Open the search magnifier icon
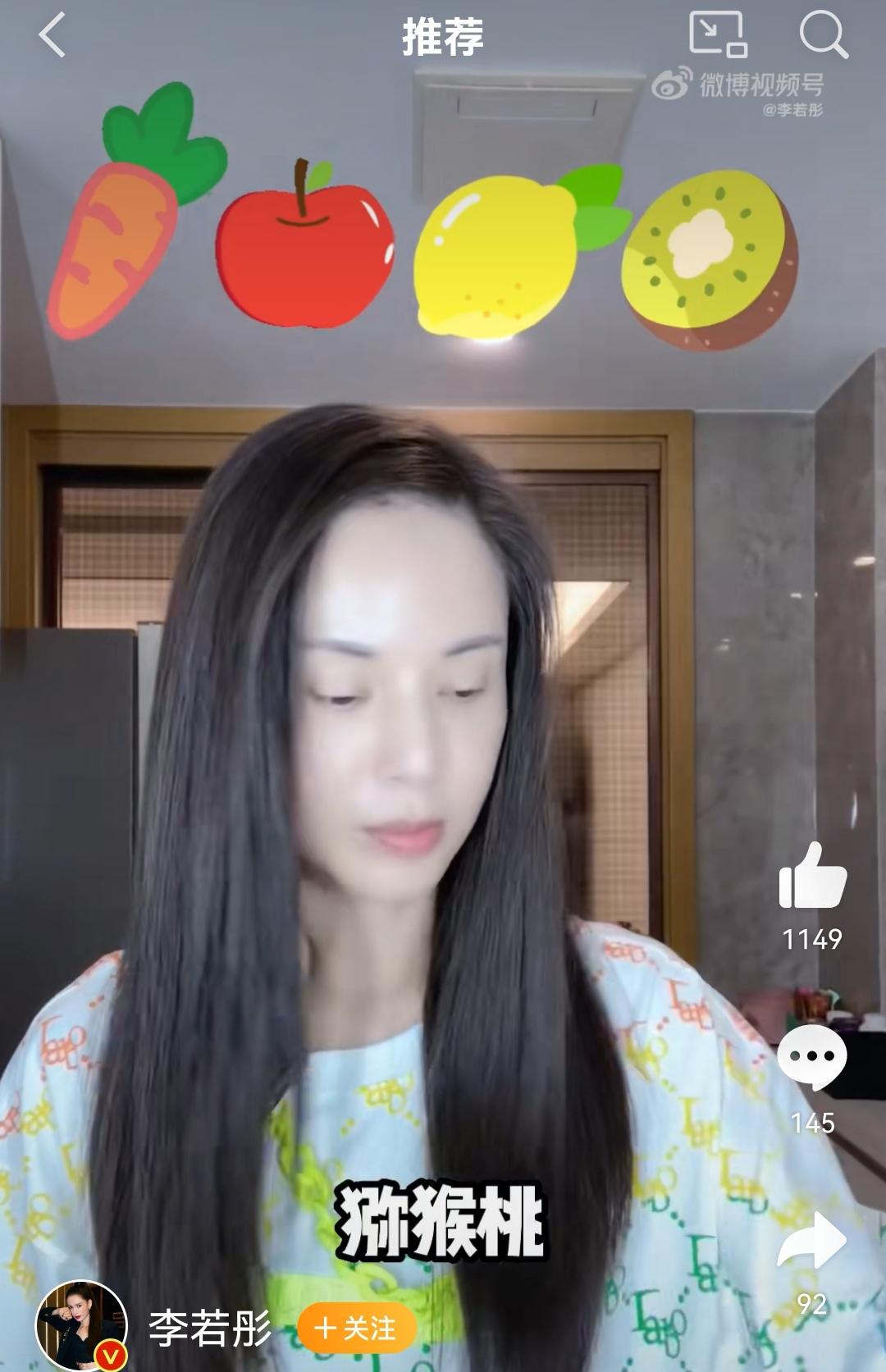886x1372 pixels. (x=823, y=35)
